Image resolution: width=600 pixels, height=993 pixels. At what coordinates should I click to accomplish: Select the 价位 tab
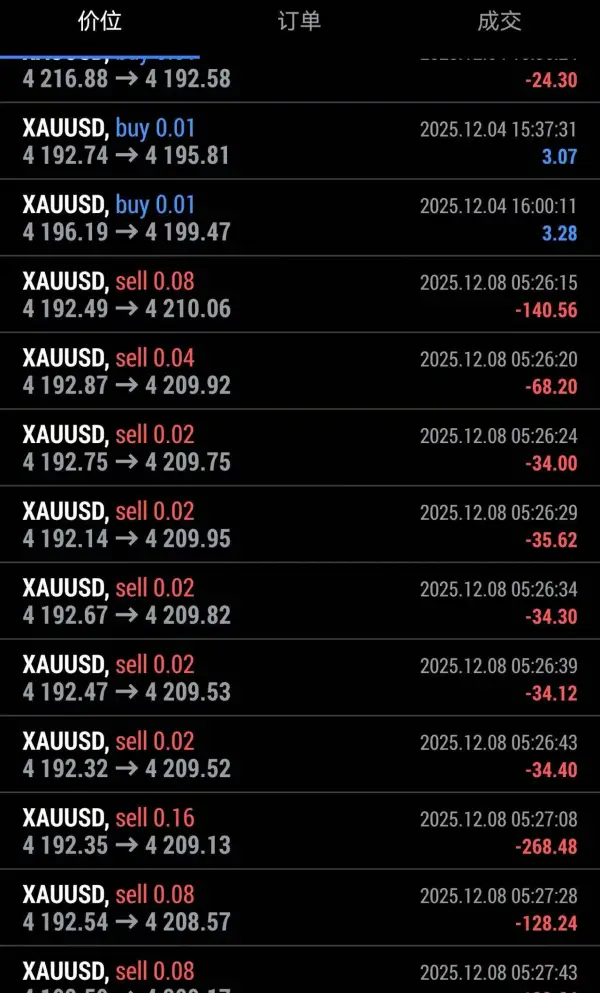[99, 22]
